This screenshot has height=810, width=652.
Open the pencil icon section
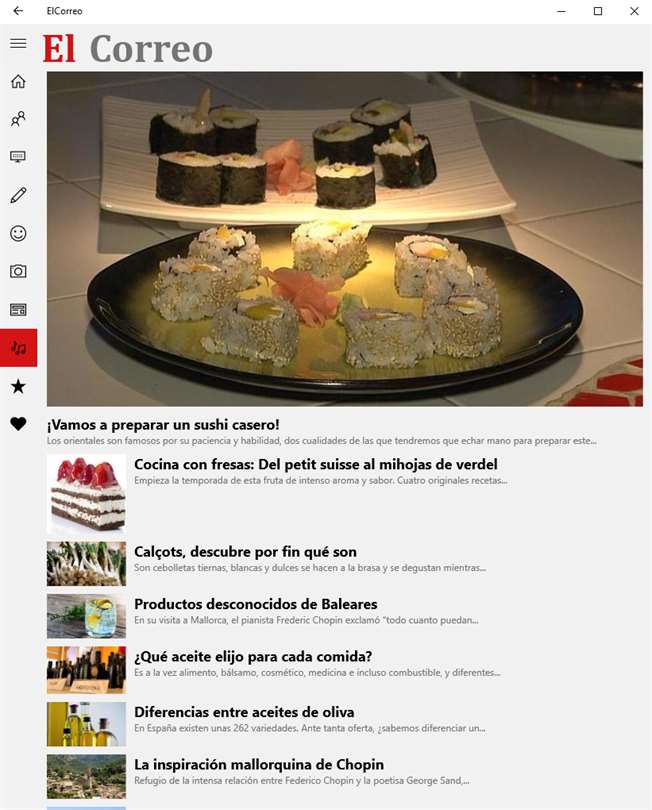point(18,195)
